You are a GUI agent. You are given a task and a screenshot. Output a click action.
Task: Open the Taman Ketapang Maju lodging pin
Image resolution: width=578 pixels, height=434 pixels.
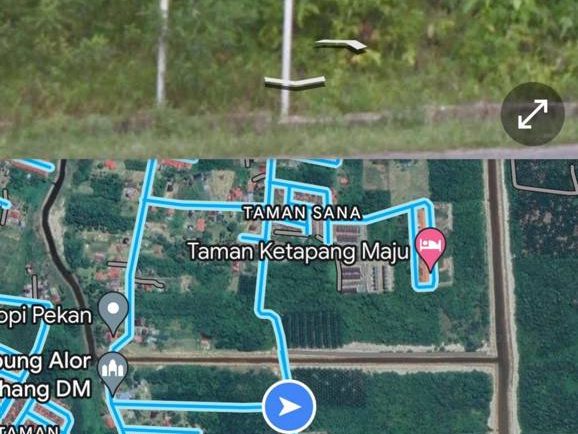click(x=430, y=249)
